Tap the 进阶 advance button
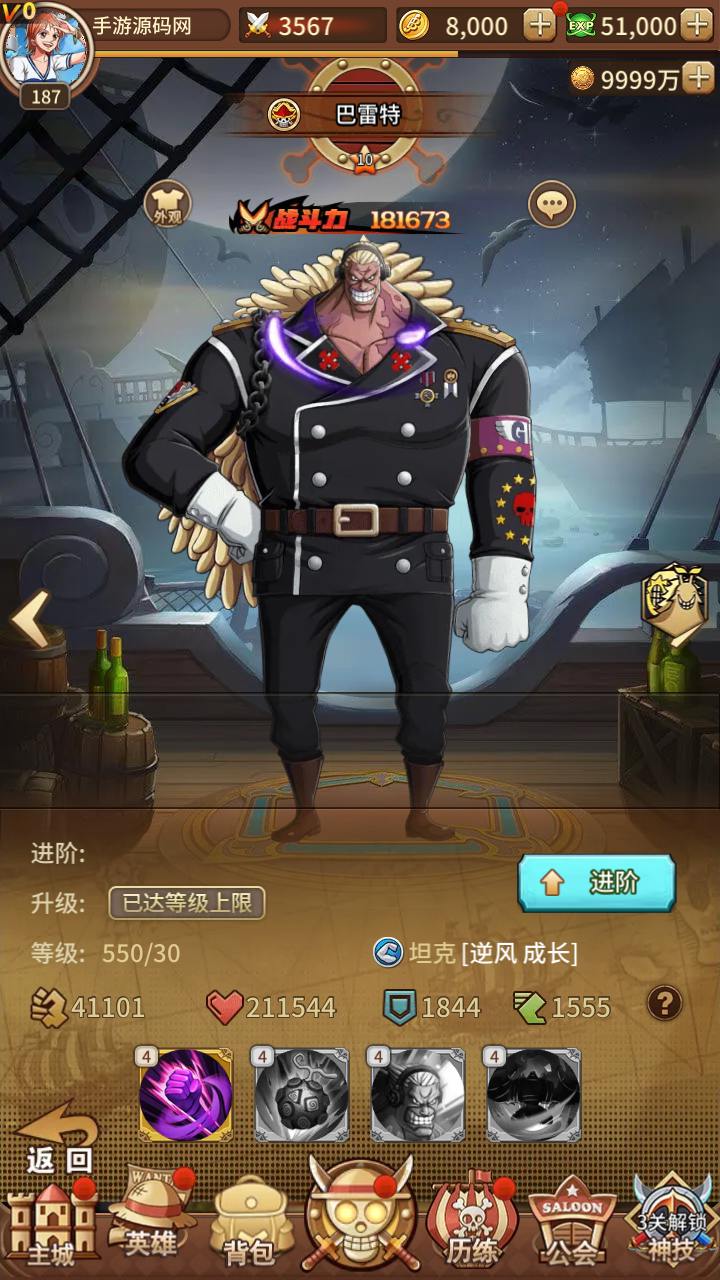 (x=596, y=882)
